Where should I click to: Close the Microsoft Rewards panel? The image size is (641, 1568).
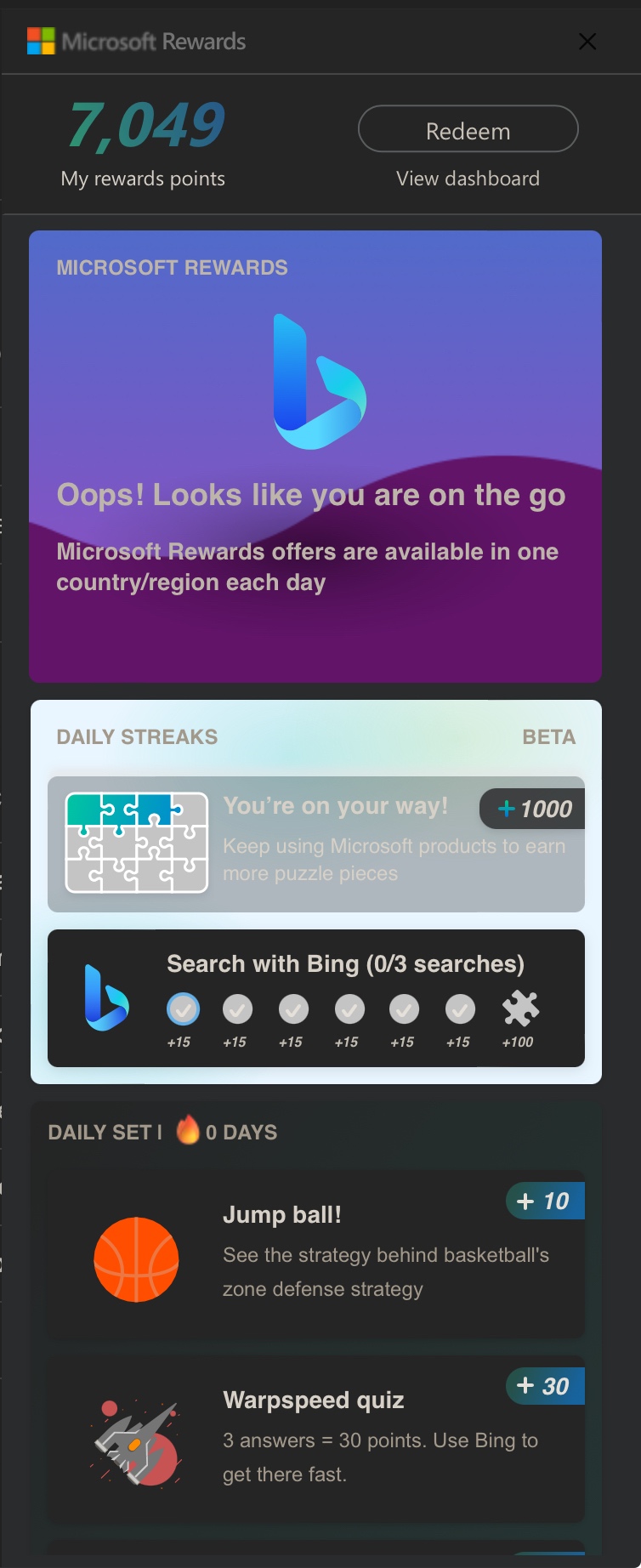[x=587, y=42]
